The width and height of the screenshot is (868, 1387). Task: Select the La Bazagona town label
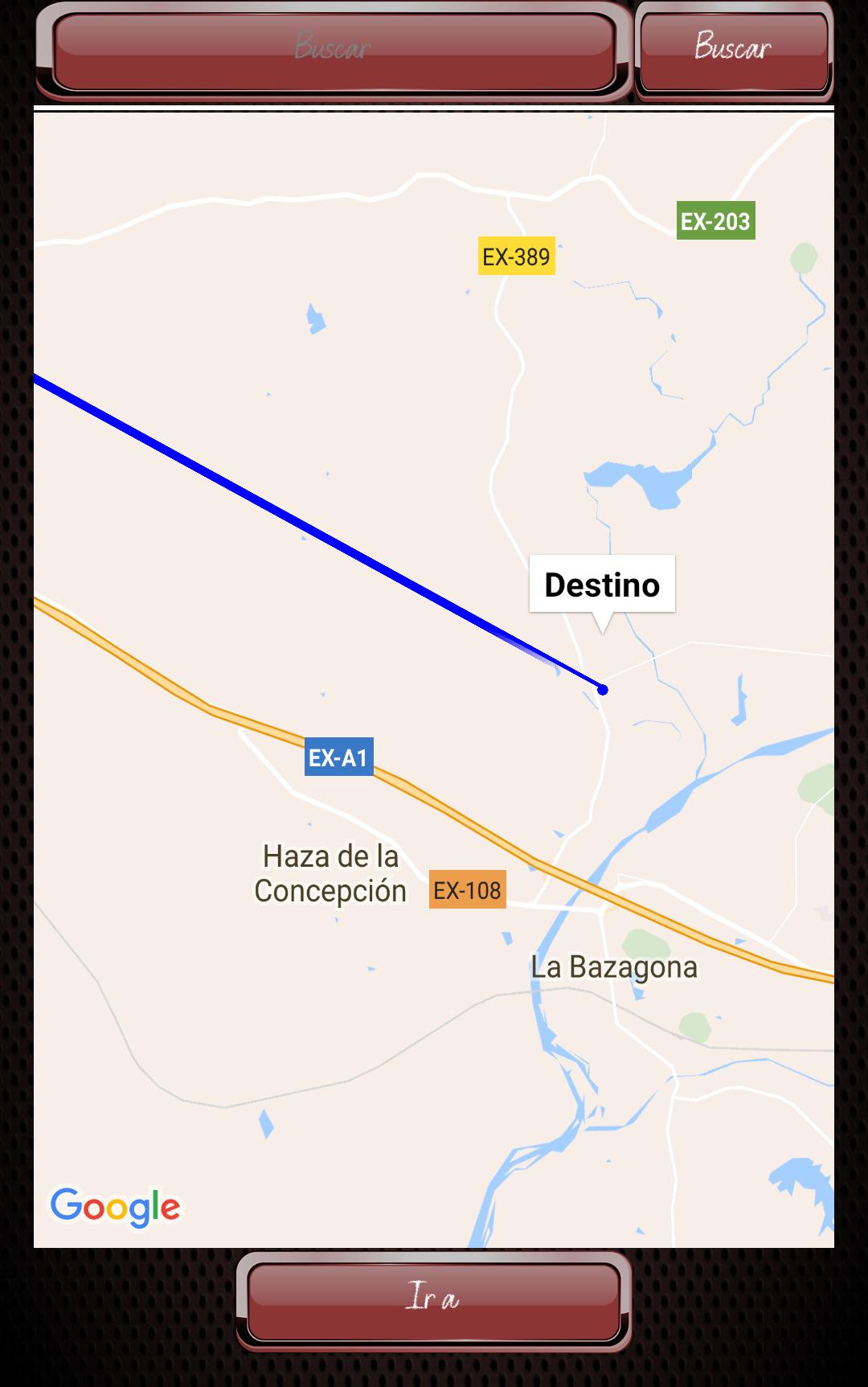(x=615, y=967)
